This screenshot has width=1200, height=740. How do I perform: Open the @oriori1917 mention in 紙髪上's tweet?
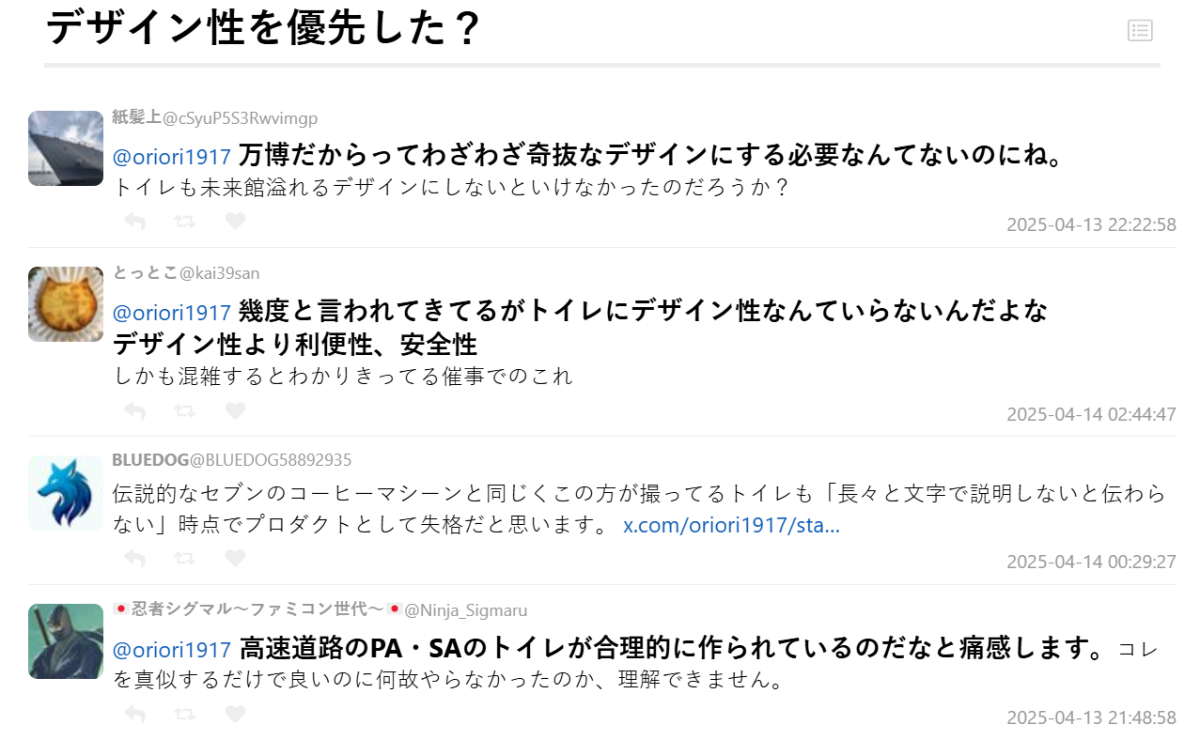[x=171, y=156]
